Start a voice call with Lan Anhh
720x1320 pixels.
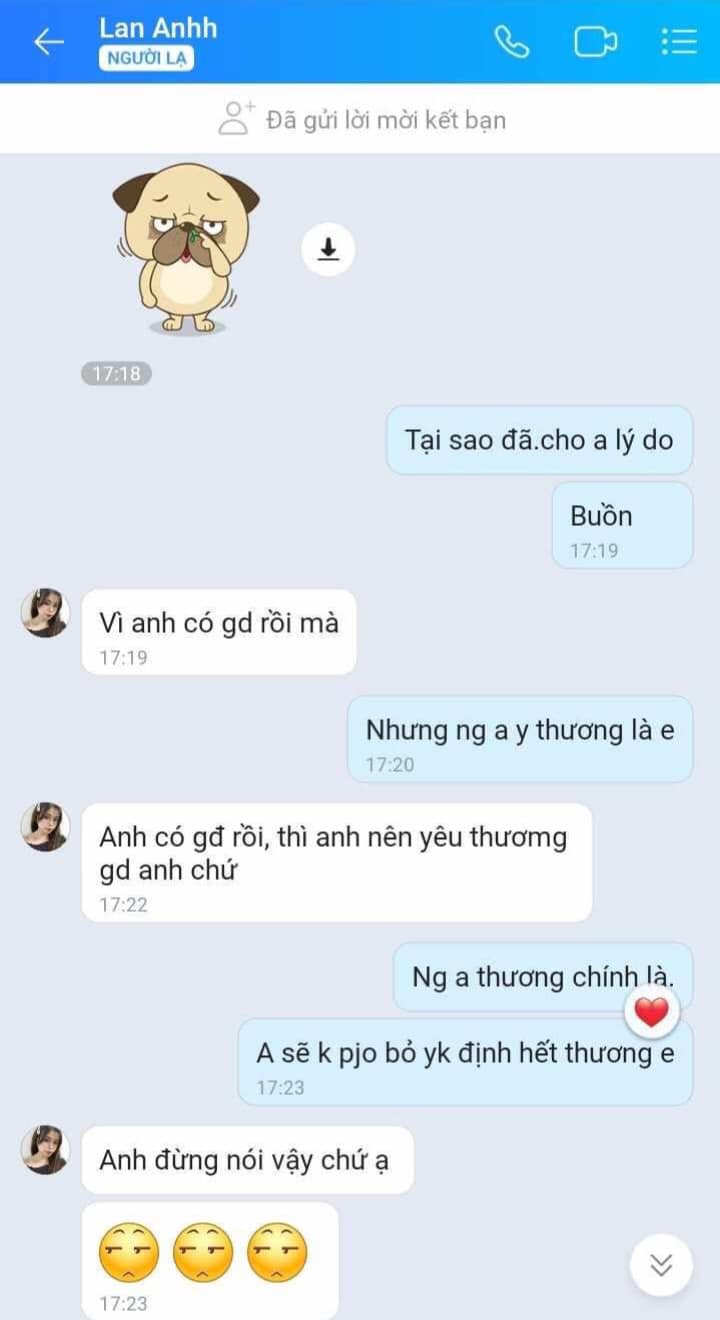click(x=512, y=42)
